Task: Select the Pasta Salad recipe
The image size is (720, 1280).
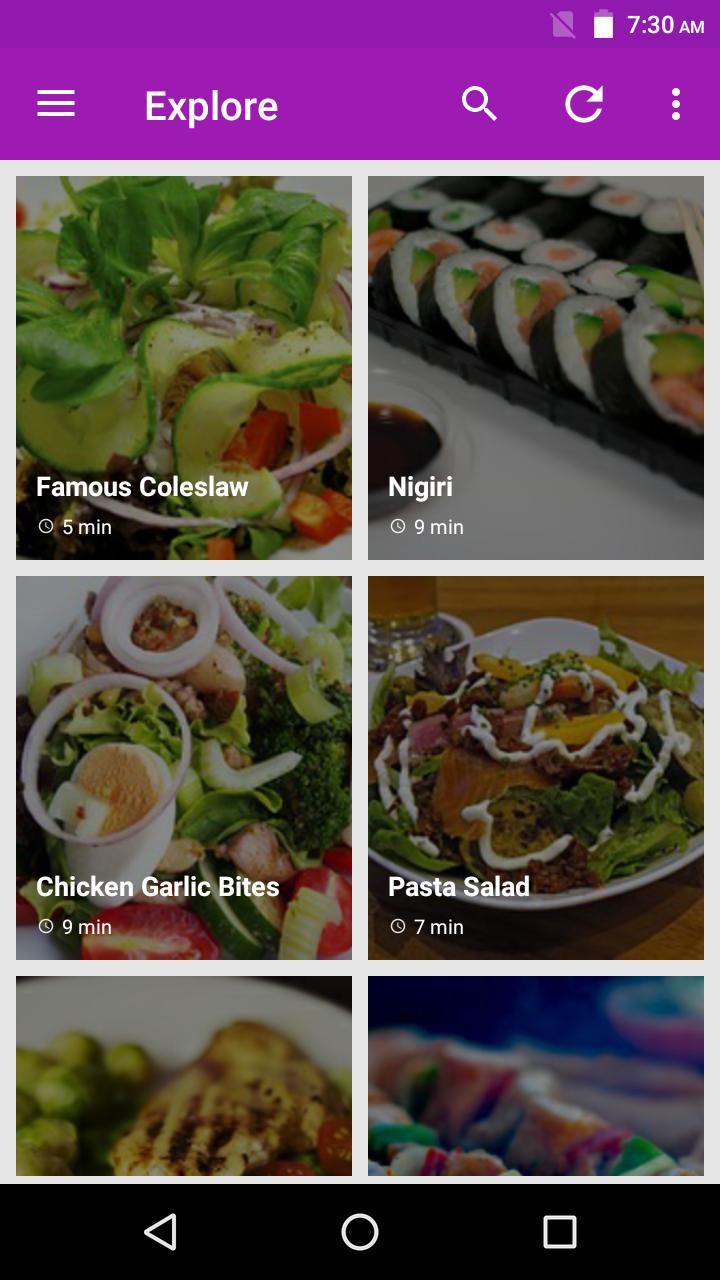Action: tap(535, 768)
